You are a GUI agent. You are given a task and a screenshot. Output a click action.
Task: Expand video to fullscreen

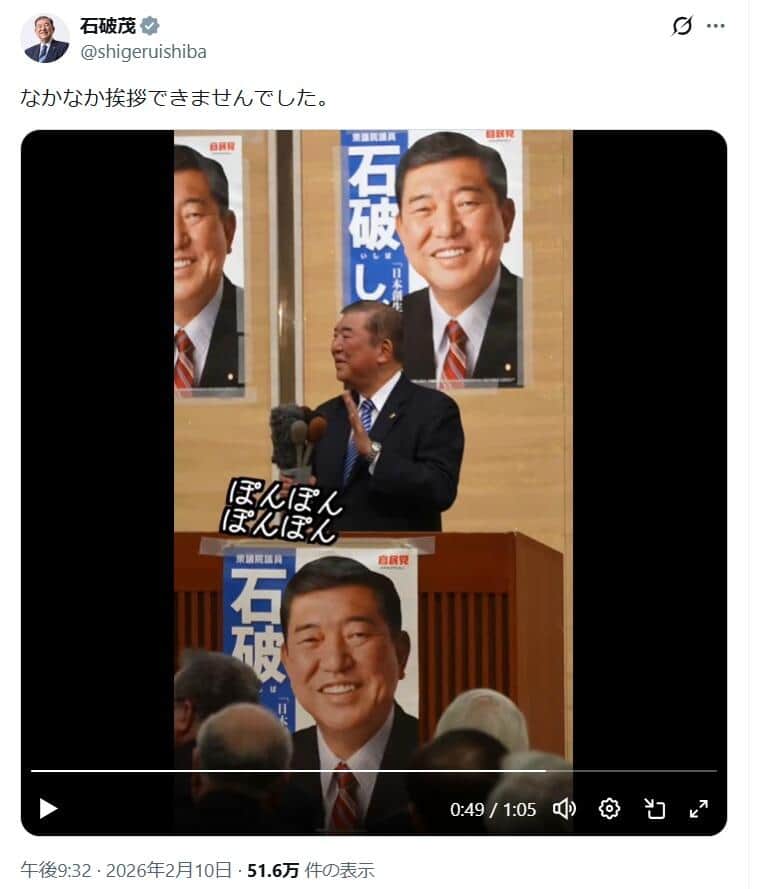pyautogui.click(x=698, y=808)
